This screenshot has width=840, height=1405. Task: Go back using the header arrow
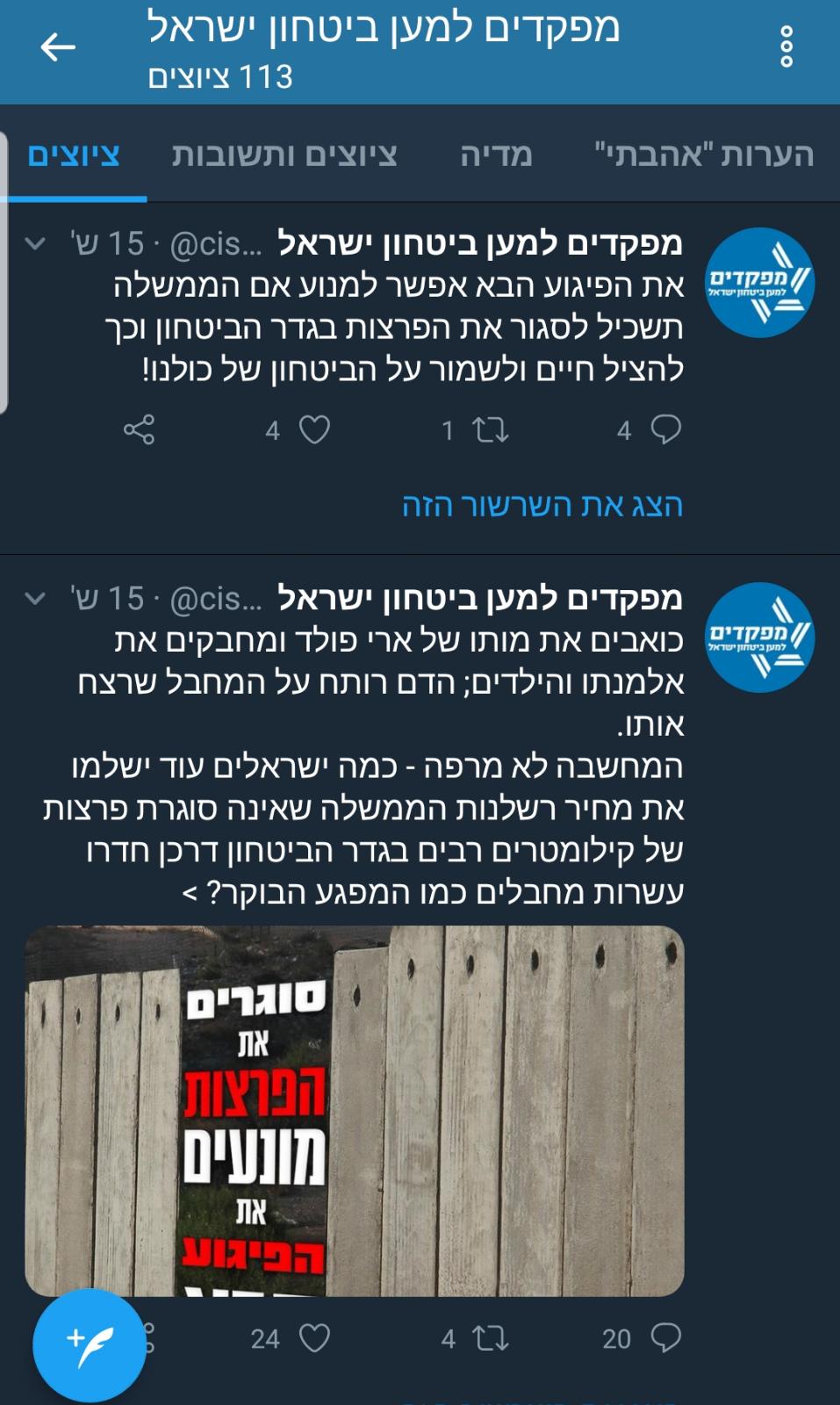click(58, 47)
